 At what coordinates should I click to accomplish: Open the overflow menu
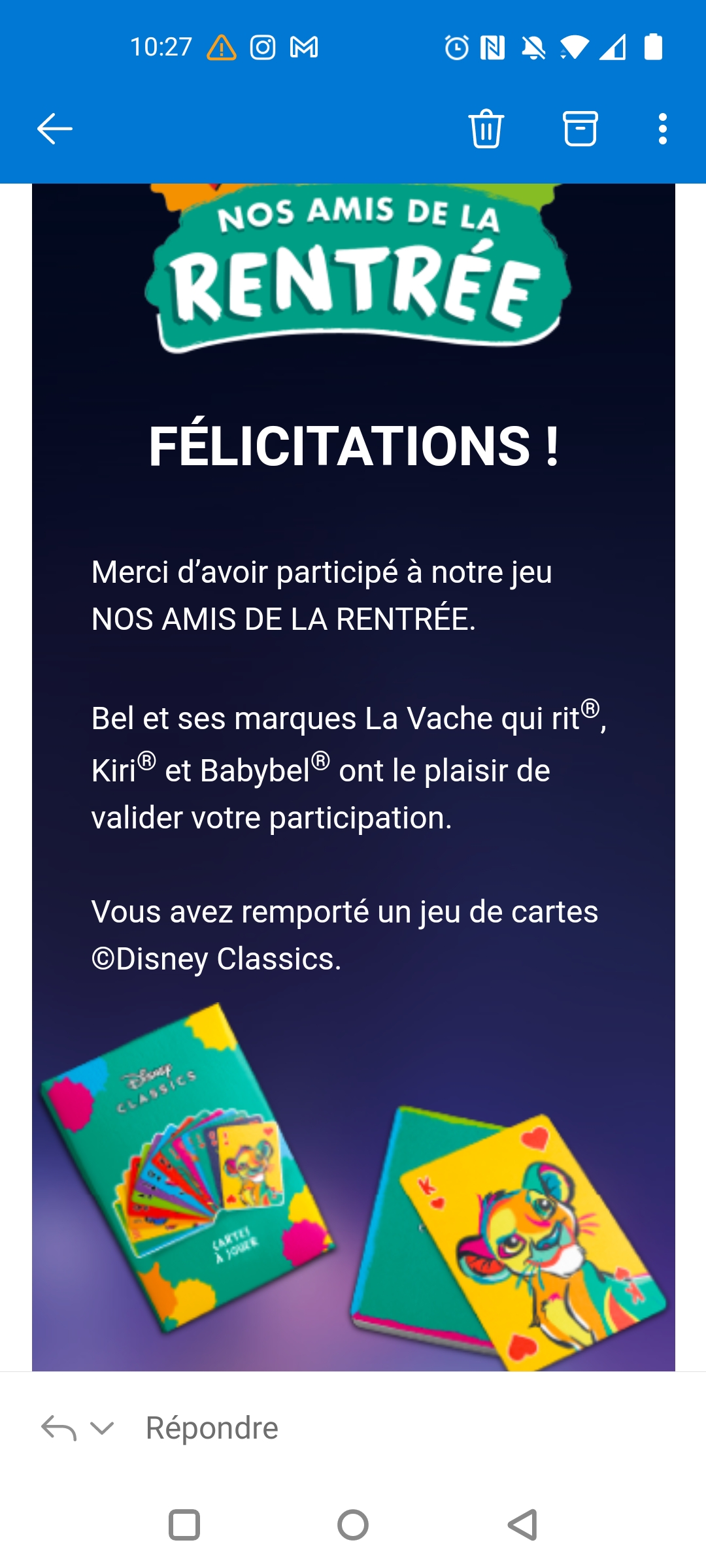point(662,129)
